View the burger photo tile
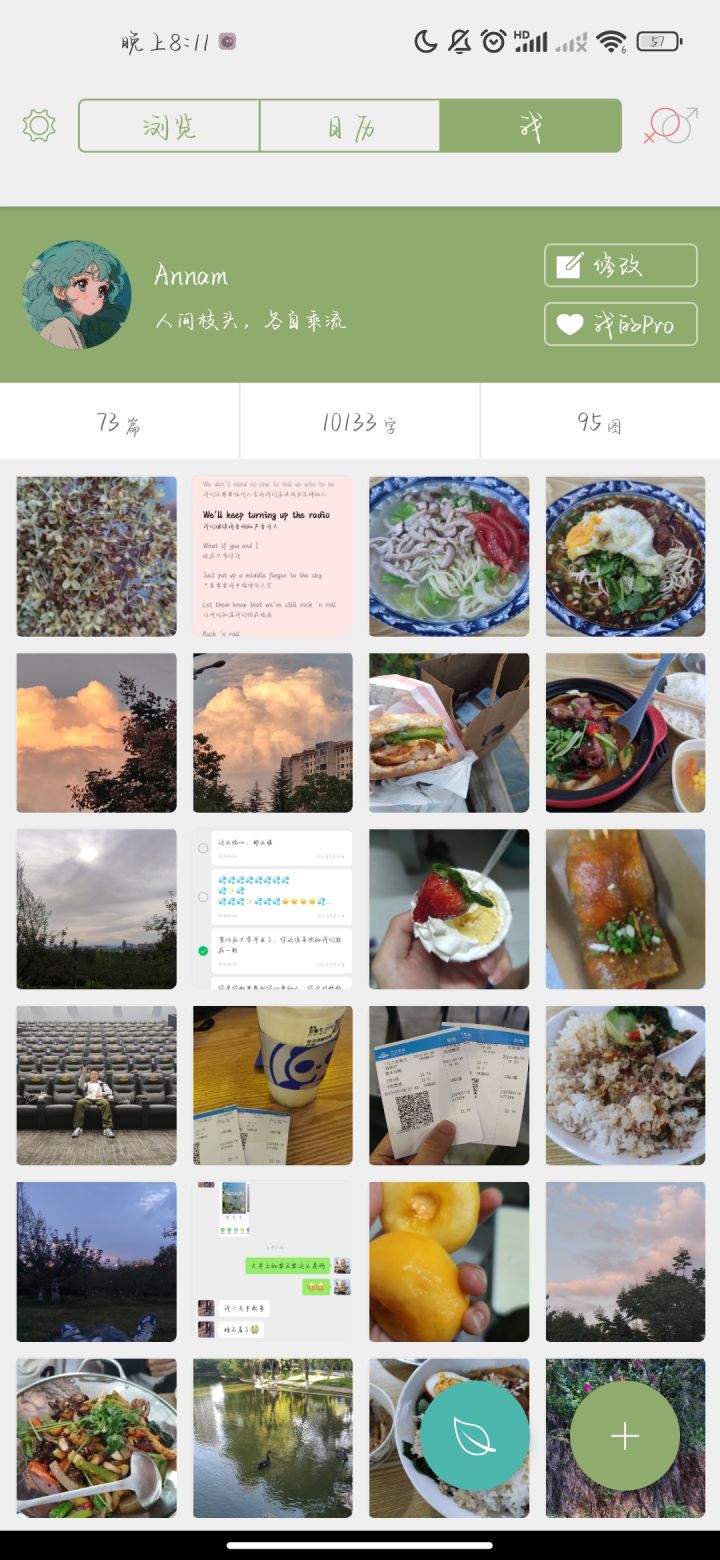This screenshot has width=720, height=1560. tap(449, 732)
